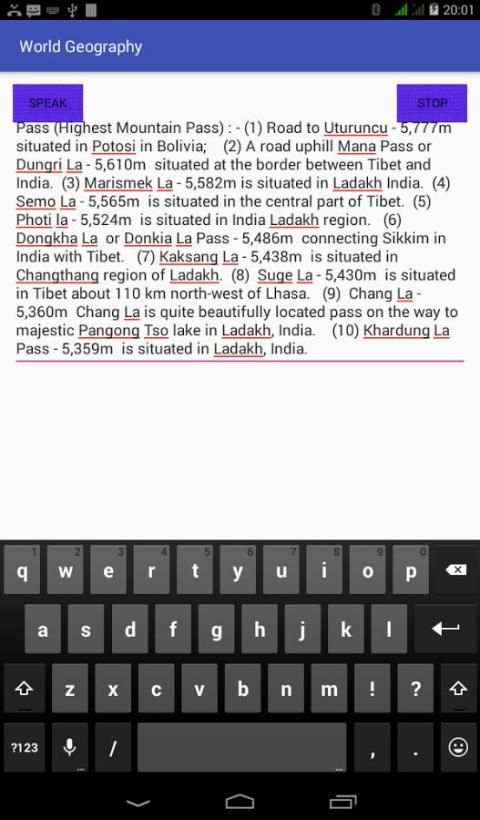The height and width of the screenshot is (820, 480).
Task: Hit the keyboard backspace key
Action: point(457,570)
